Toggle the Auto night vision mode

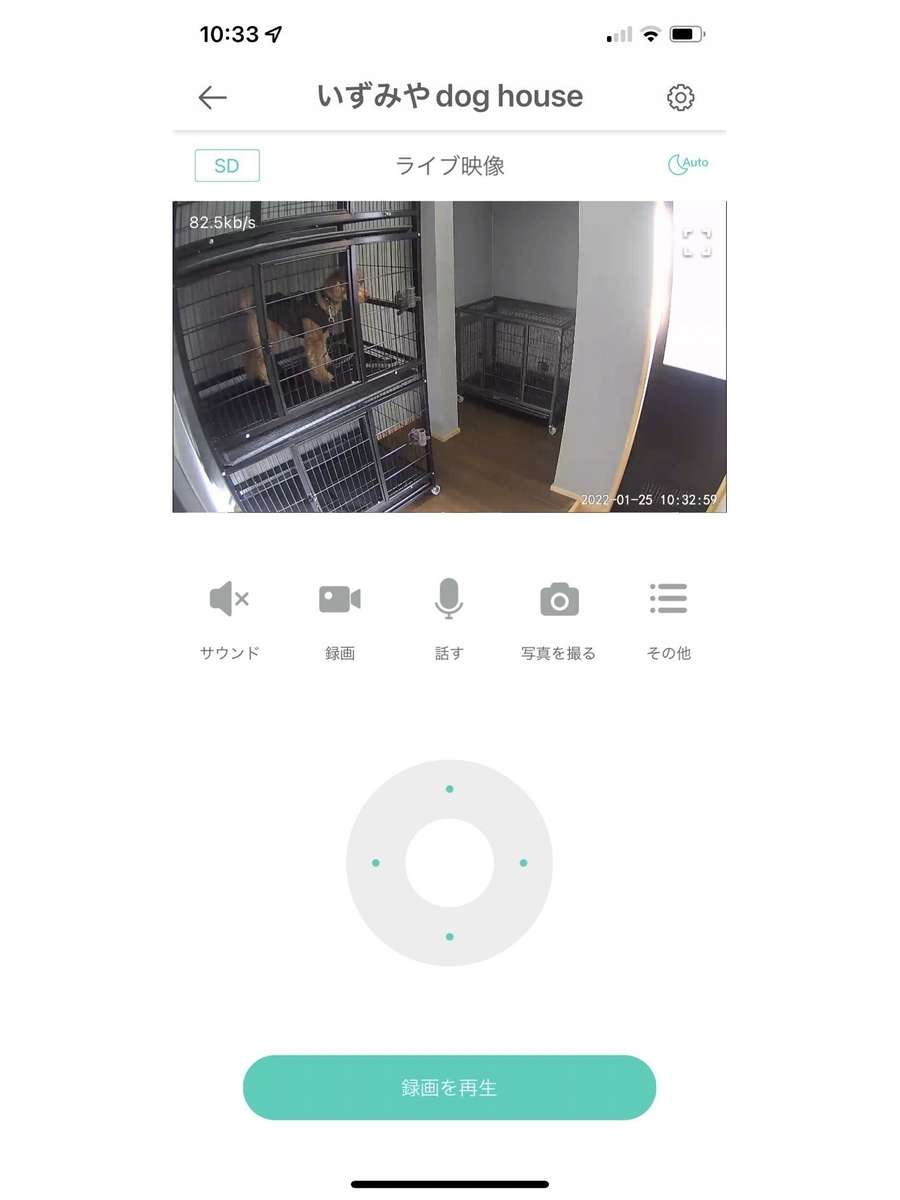click(x=687, y=164)
